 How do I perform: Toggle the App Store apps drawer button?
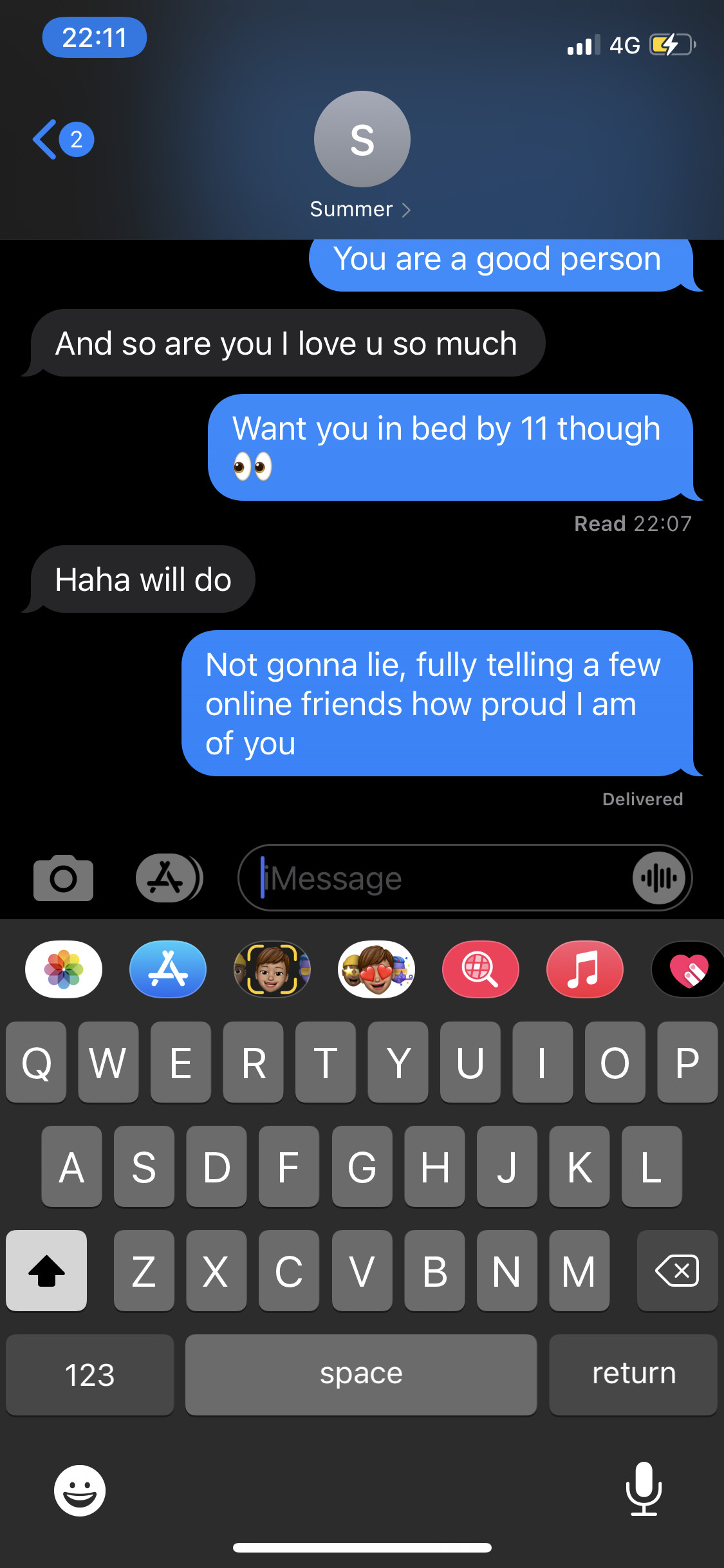[x=169, y=878]
